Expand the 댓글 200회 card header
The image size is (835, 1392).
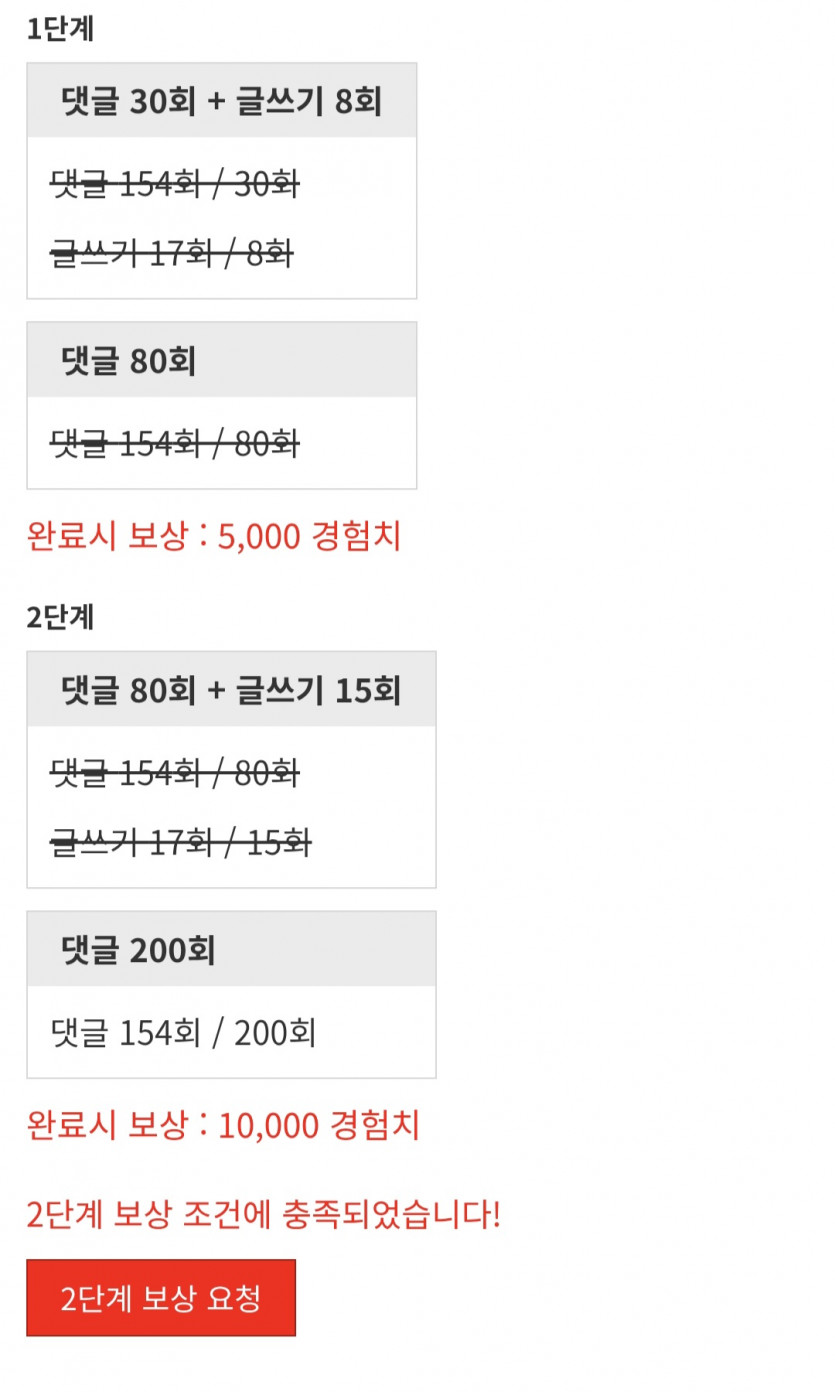[x=230, y=948]
